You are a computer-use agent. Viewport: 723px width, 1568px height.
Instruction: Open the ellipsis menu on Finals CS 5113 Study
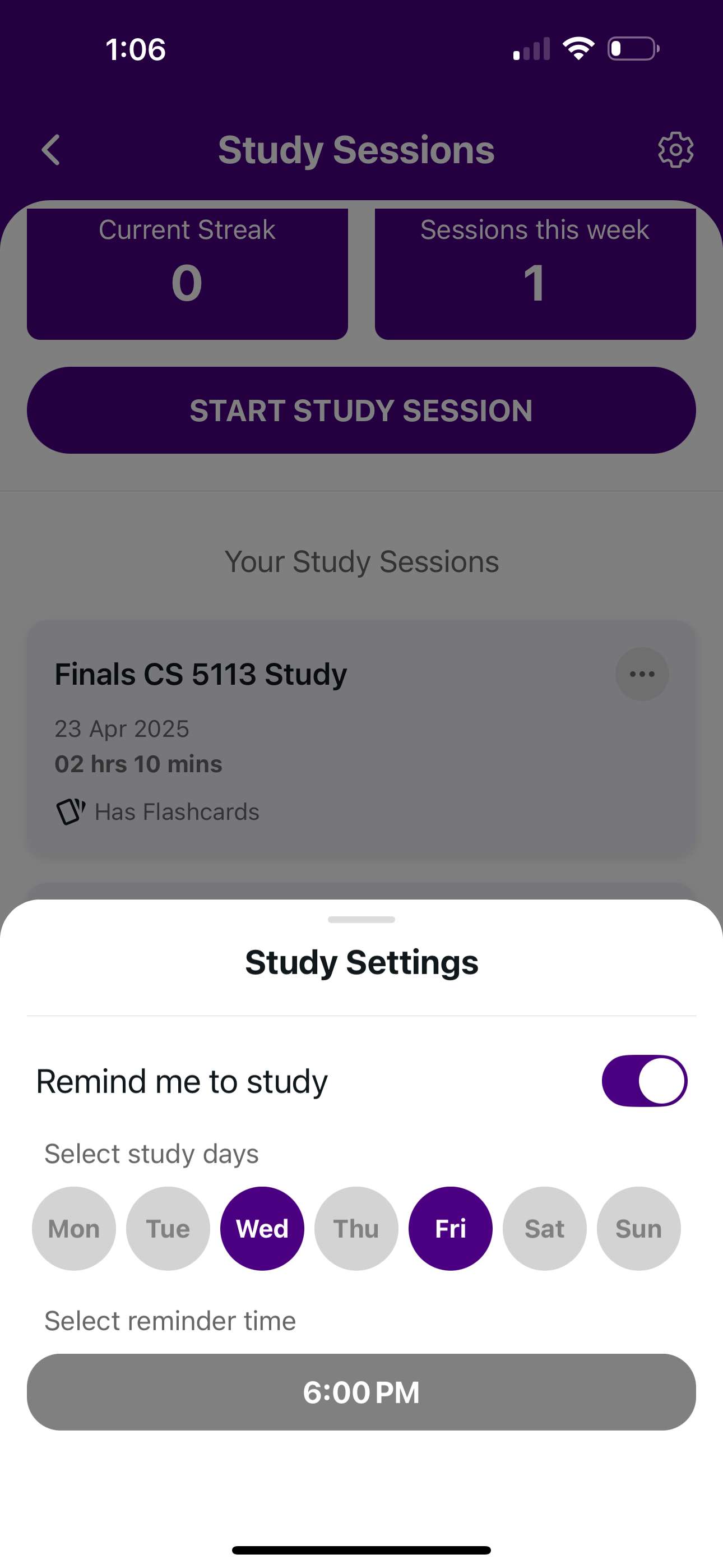[641, 674]
